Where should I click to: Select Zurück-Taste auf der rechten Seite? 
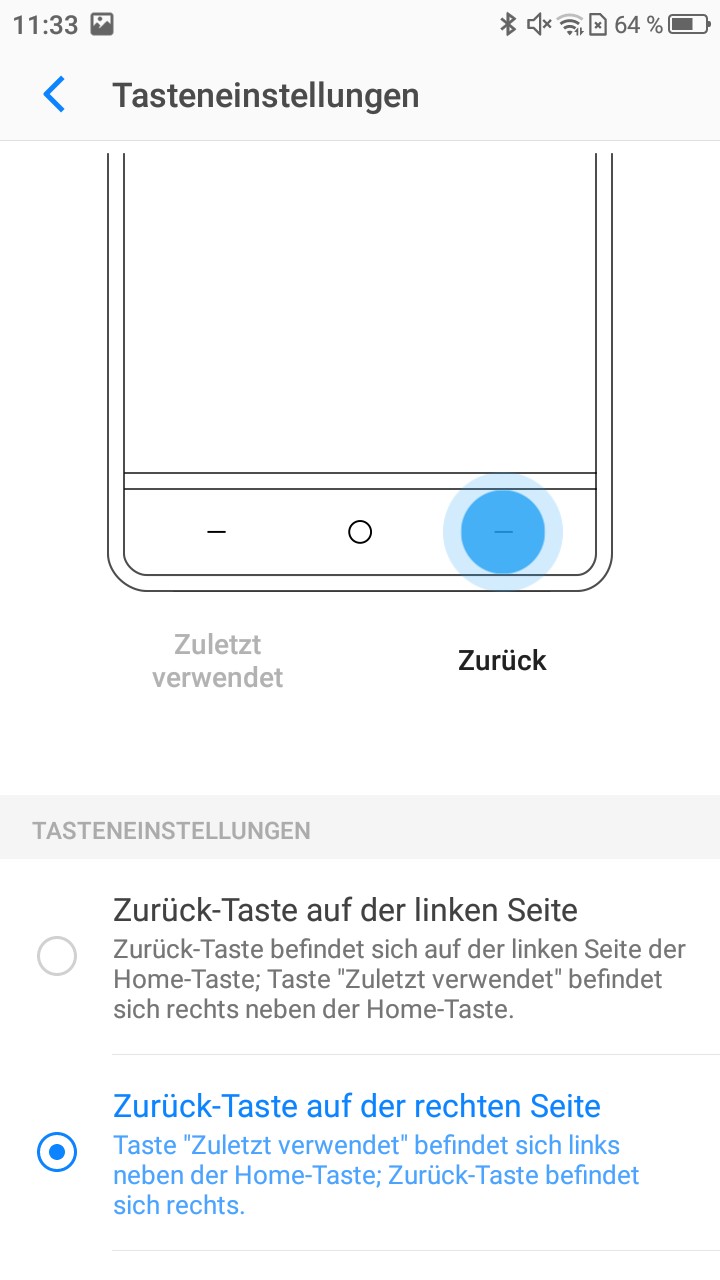coord(57,1153)
